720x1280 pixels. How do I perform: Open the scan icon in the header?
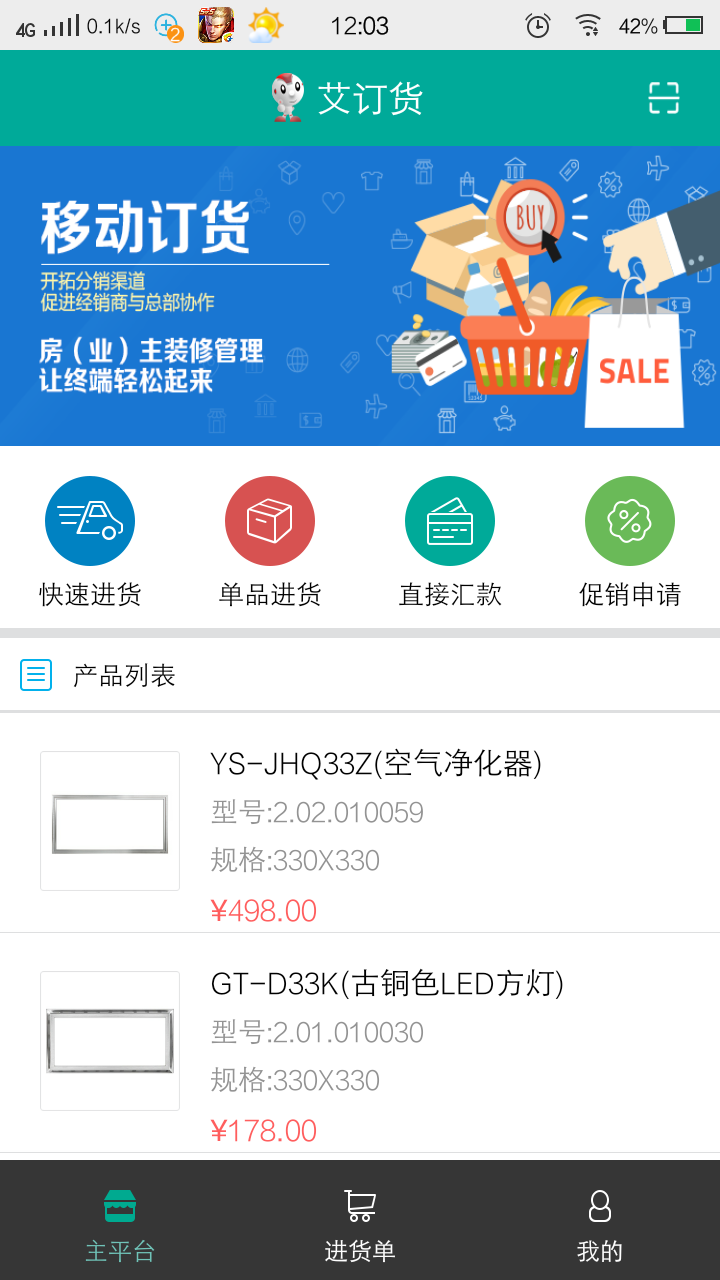point(663,98)
